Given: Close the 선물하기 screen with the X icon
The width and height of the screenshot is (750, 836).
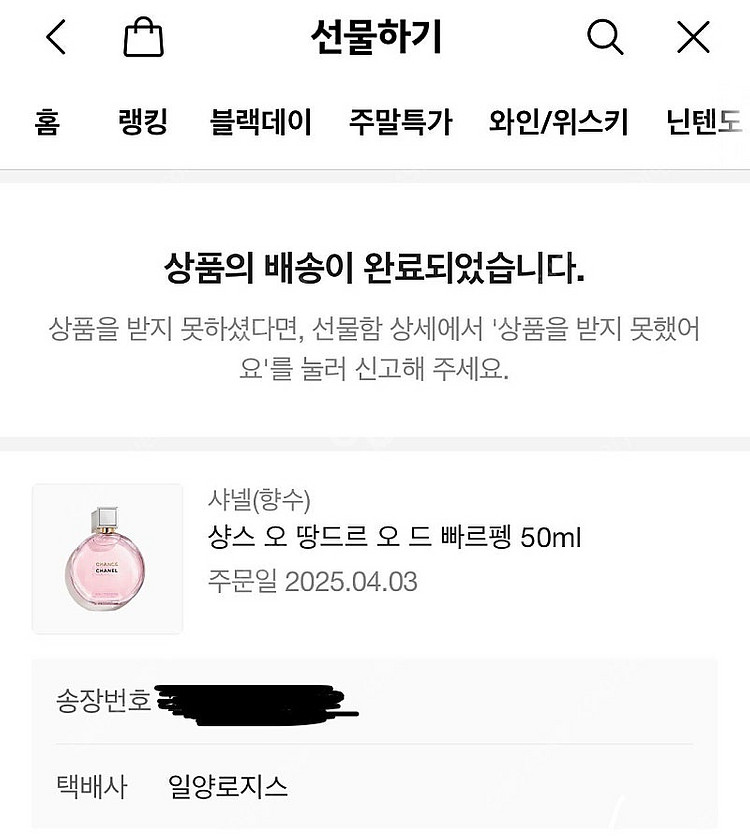Looking at the screenshot, I should (x=691, y=37).
